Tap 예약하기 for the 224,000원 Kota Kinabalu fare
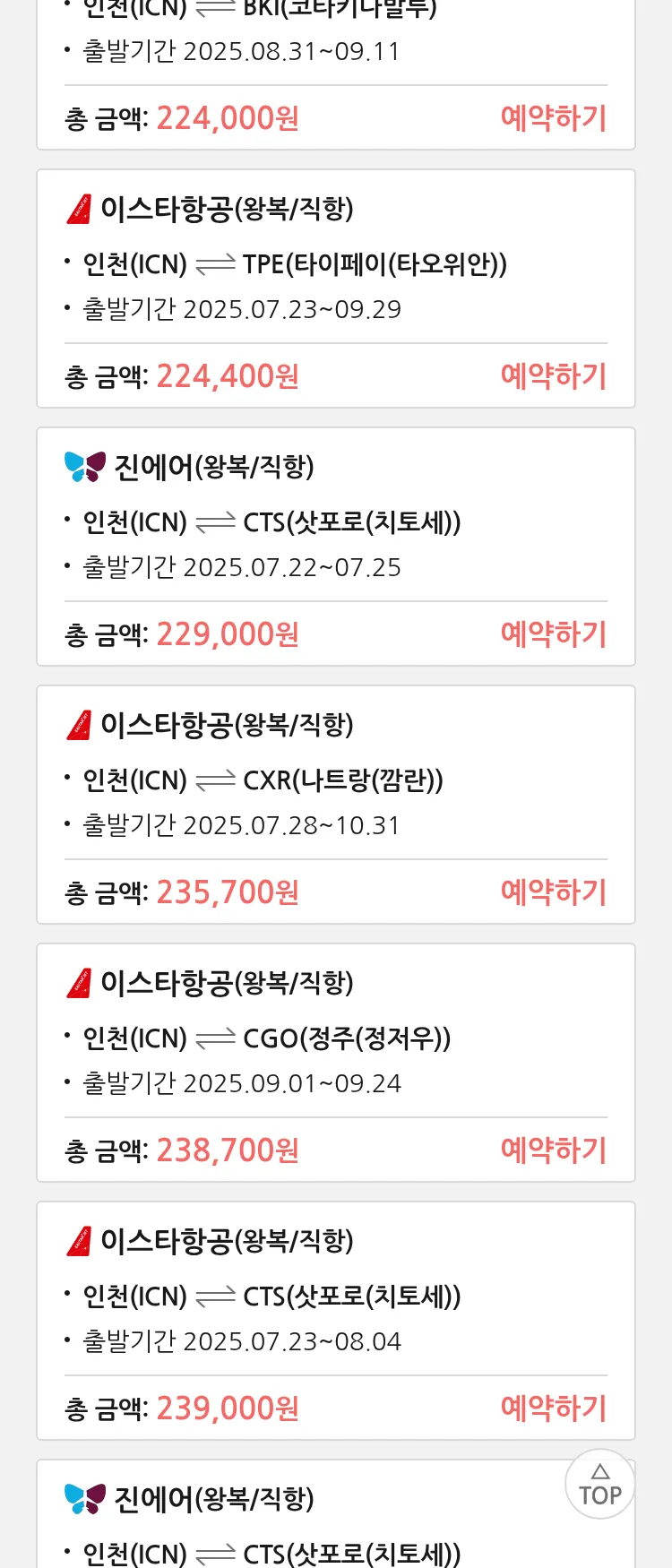Image resolution: width=672 pixels, height=1568 pixels. pyautogui.click(x=553, y=118)
